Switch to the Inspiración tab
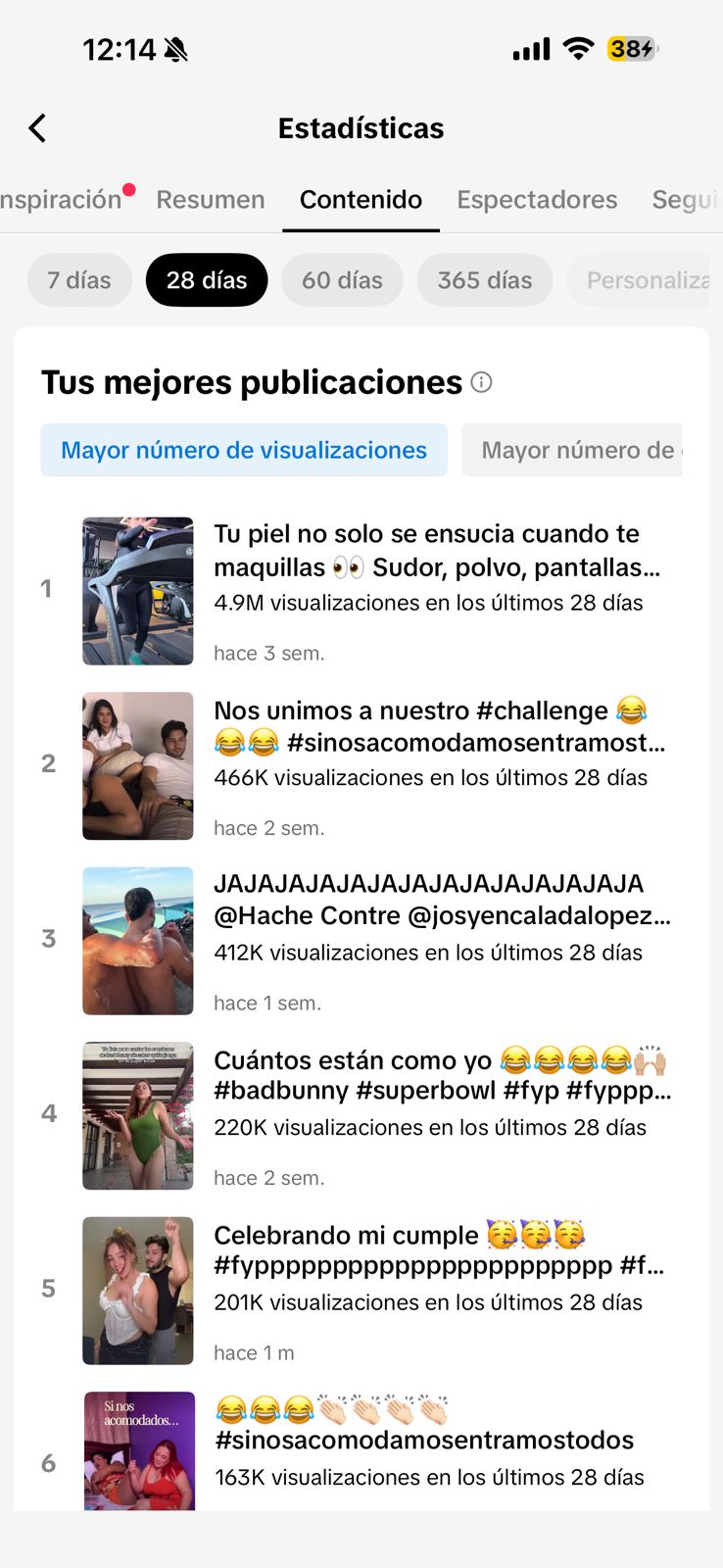 coord(61,200)
